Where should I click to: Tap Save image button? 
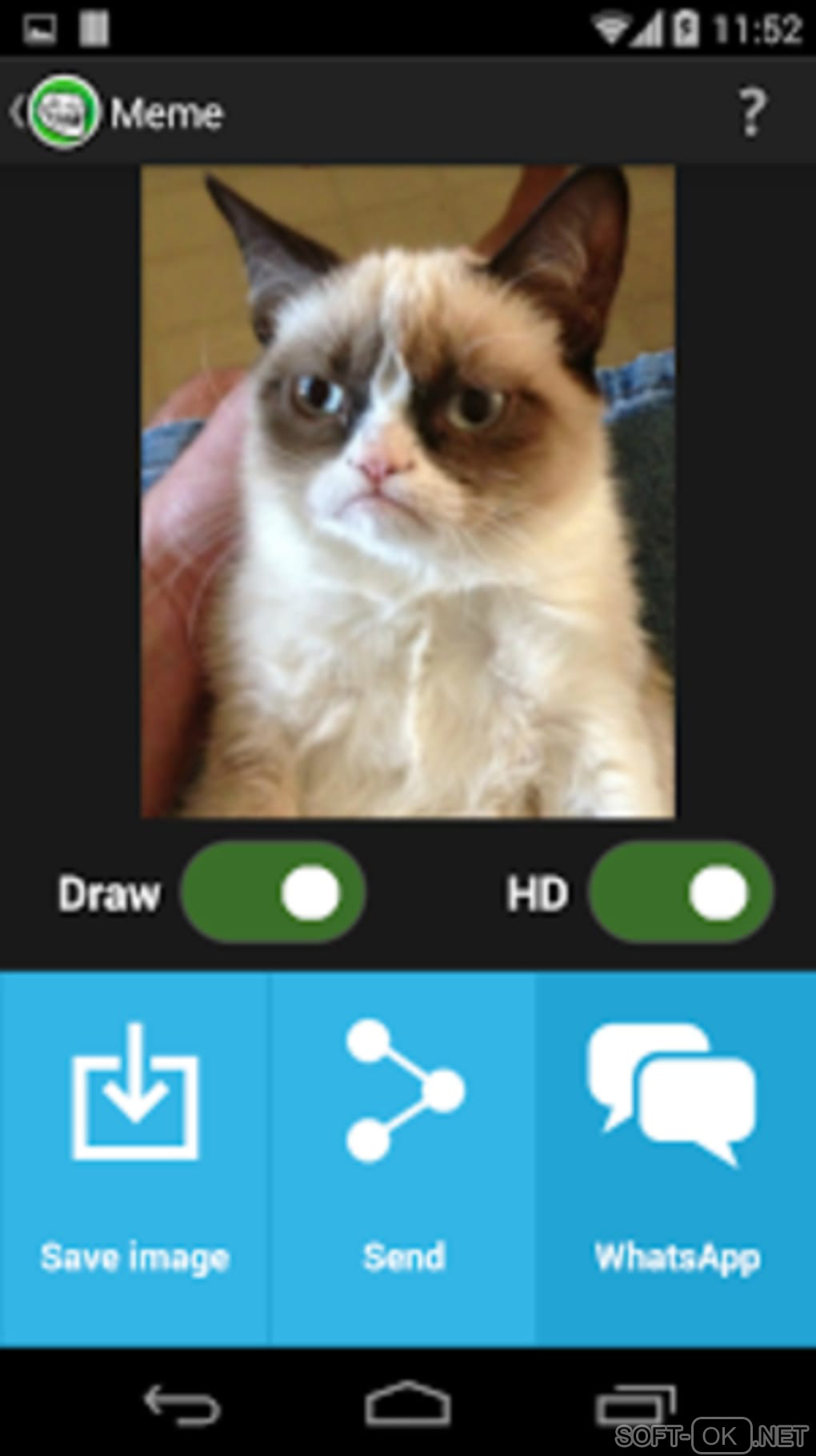134,1158
